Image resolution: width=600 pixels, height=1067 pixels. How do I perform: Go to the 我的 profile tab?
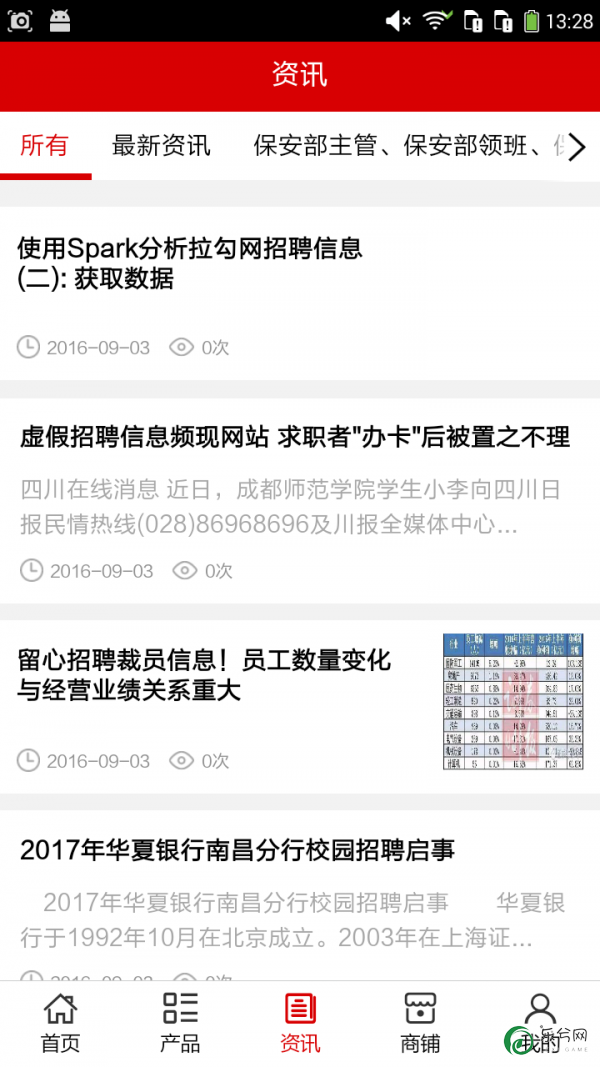tap(540, 1022)
